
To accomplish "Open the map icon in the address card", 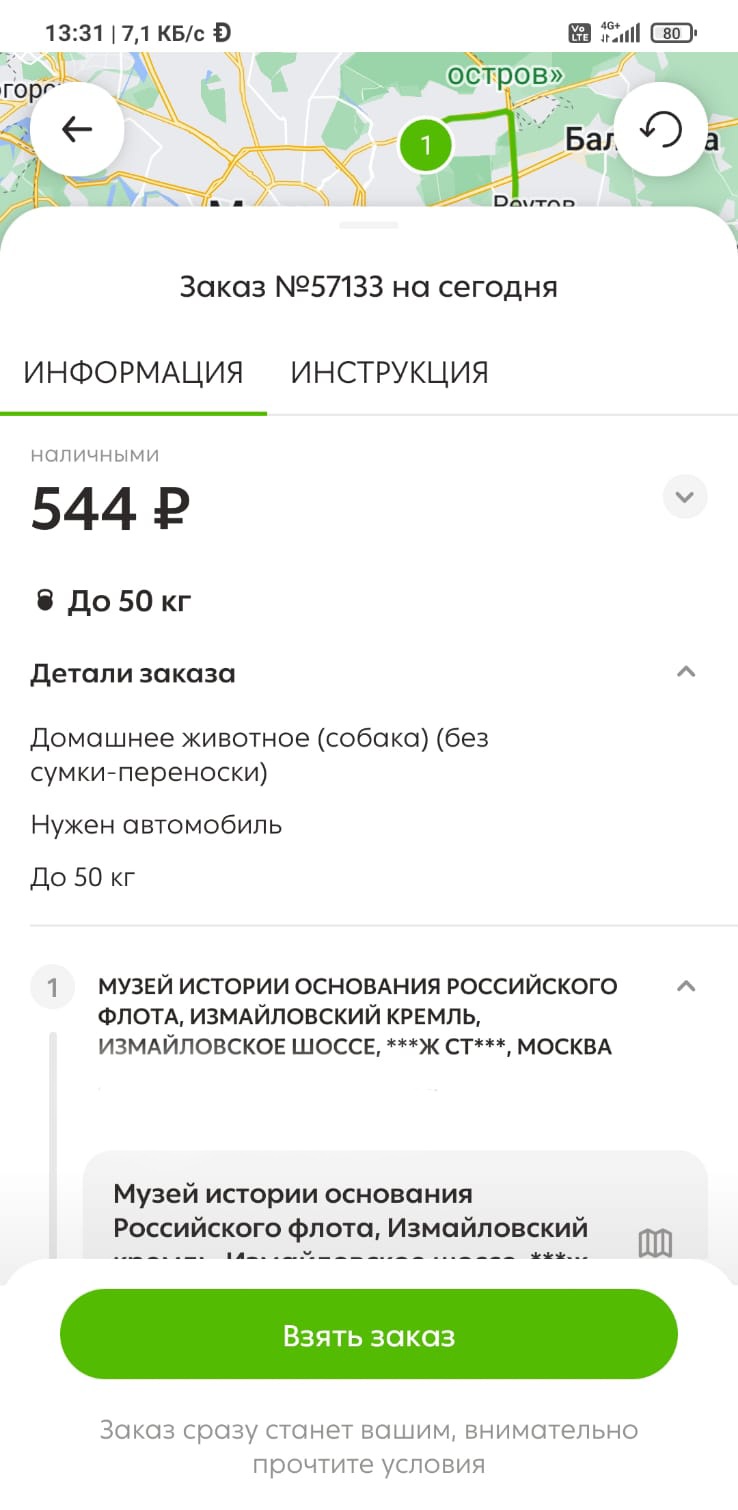I will point(655,1243).
